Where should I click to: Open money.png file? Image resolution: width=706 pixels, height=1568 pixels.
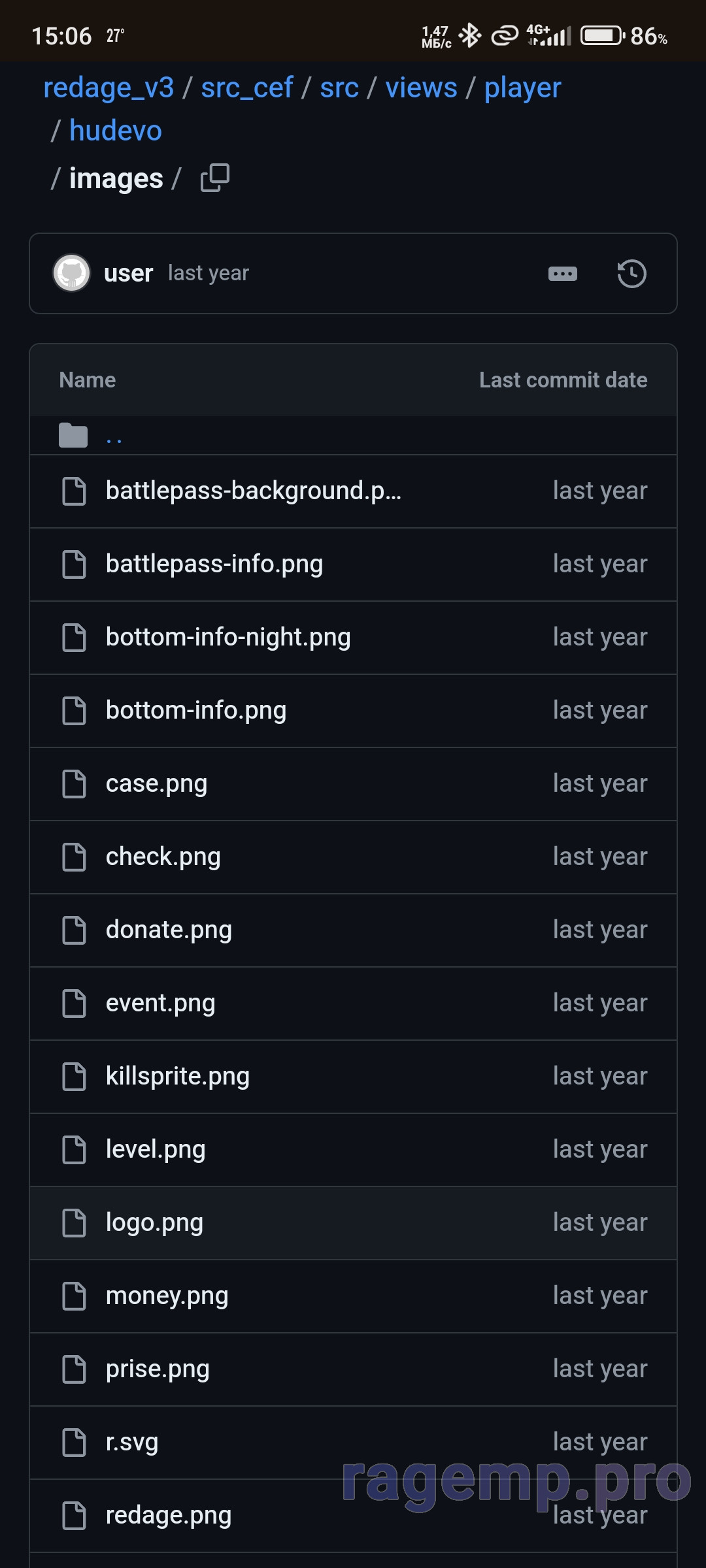click(x=167, y=1296)
